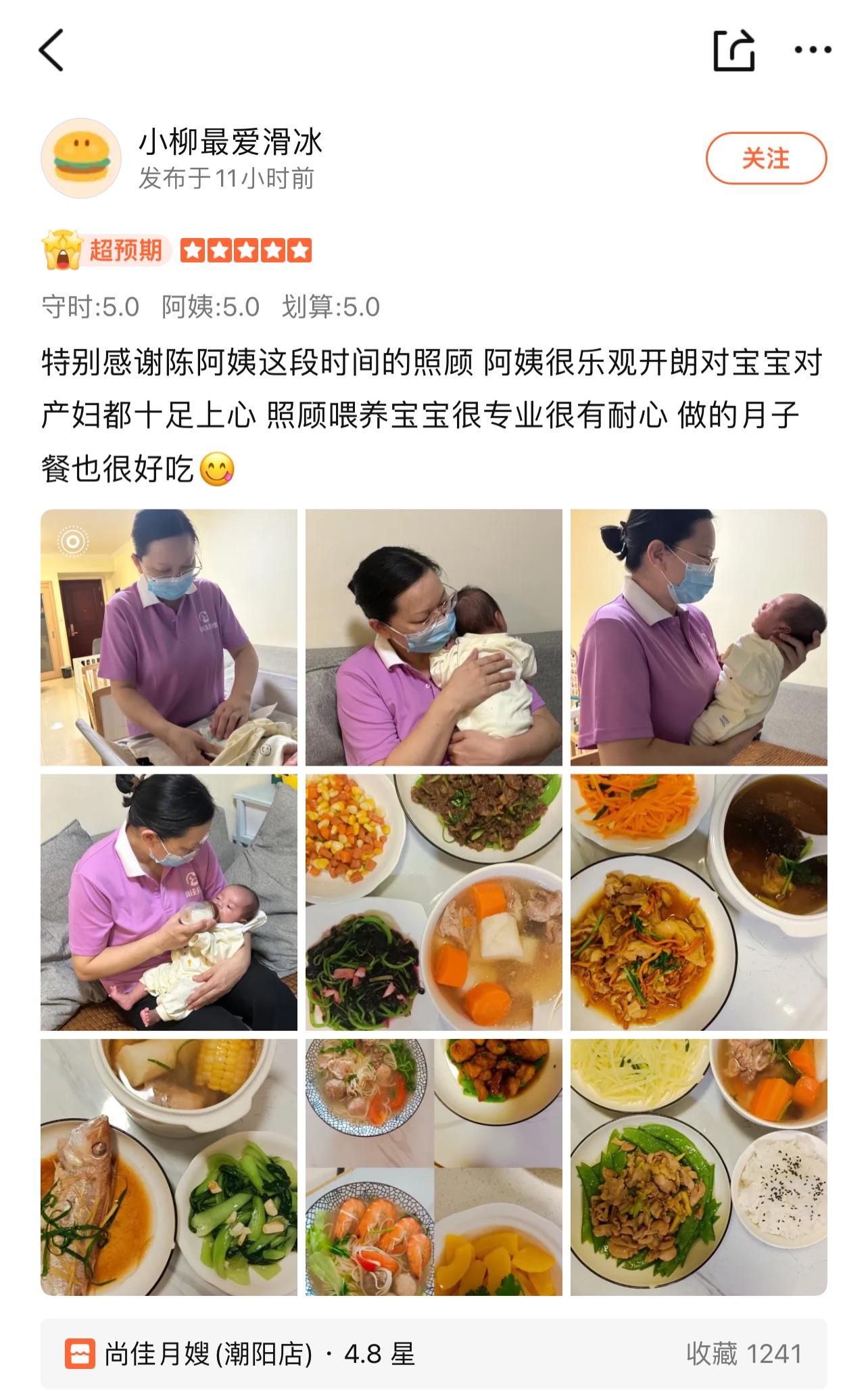View meal photo with shredded carrot and dark soup

[699, 902]
